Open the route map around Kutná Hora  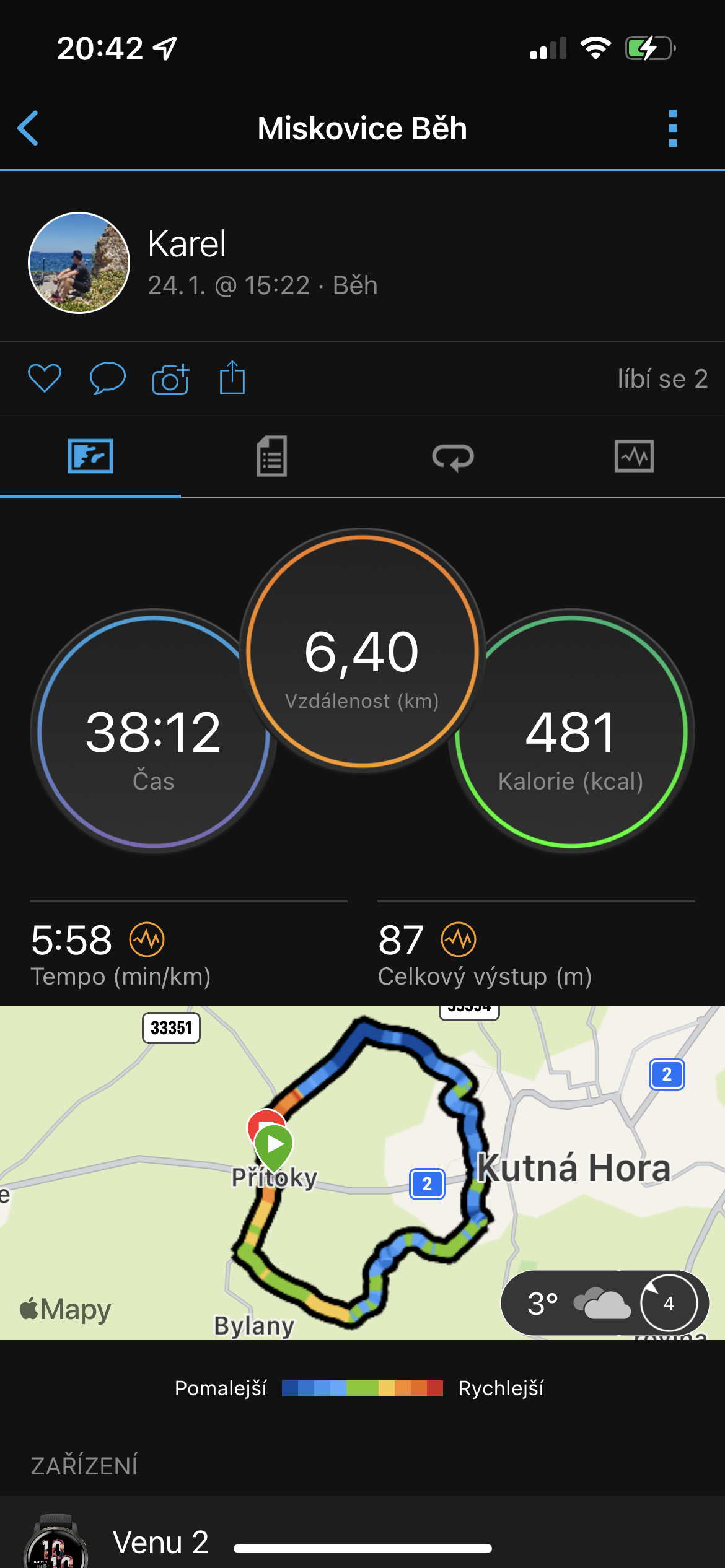tap(362, 1173)
